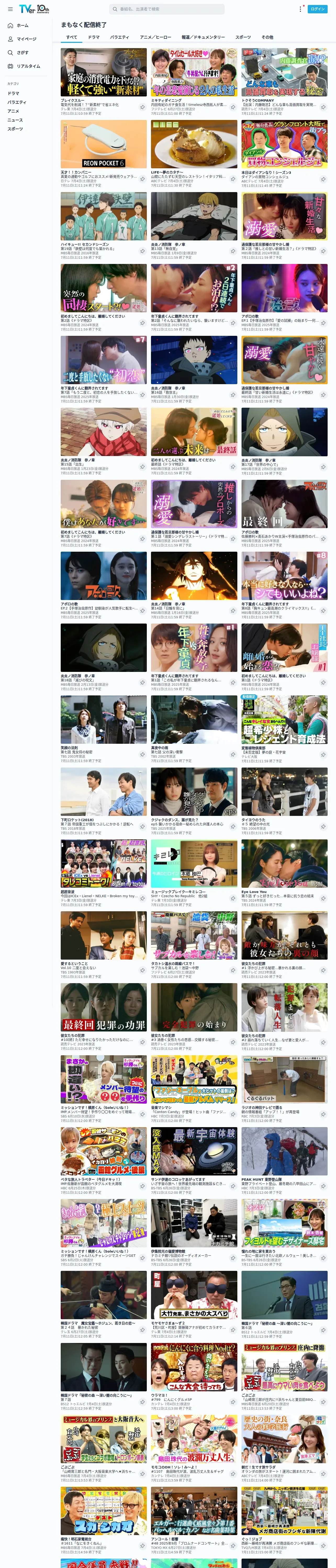Image resolution: width=336 pixels, height=1568 pixels.
Task: Tap the search box for programs and cast
Action: coord(166,9)
